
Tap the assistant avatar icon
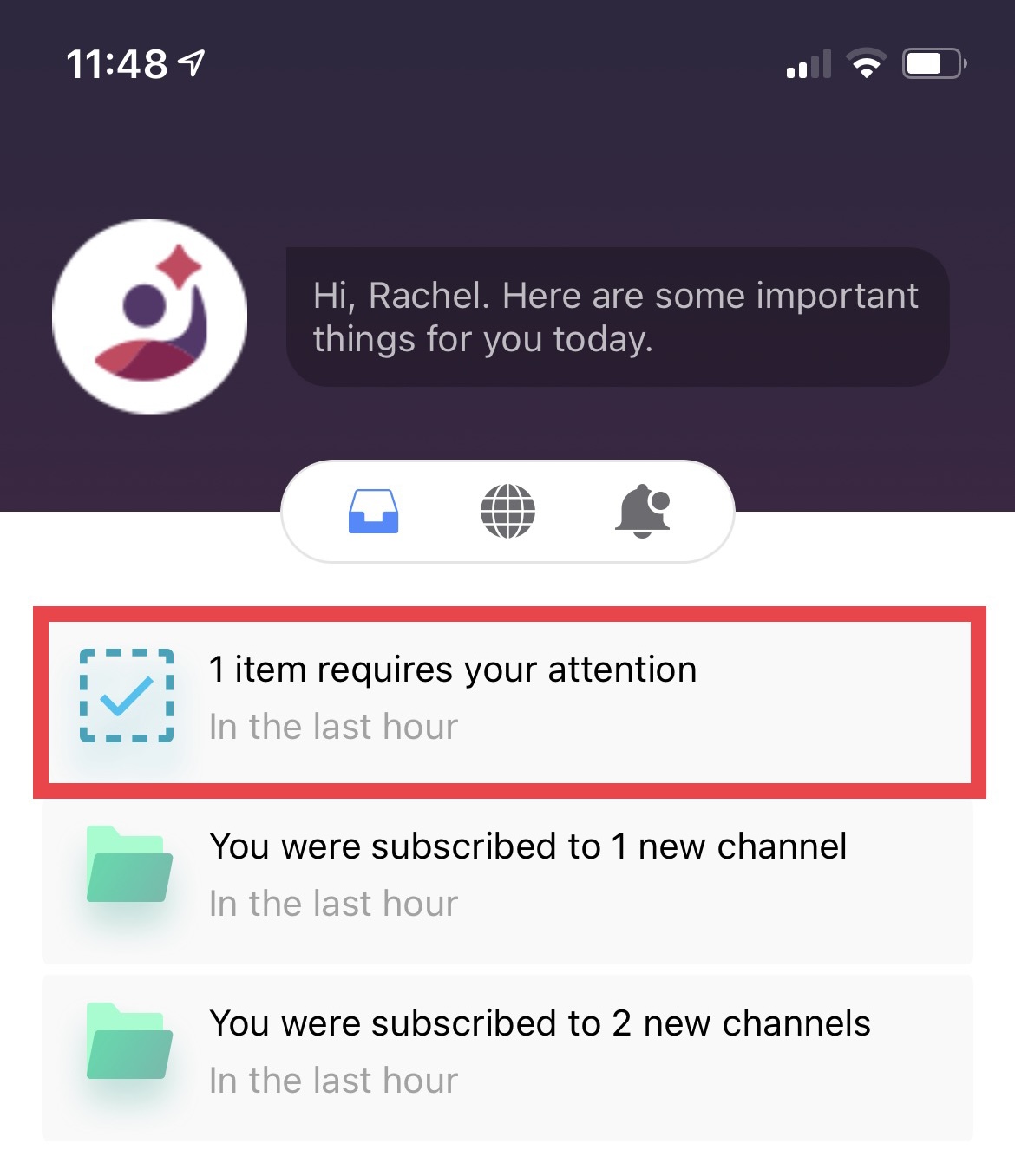coord(149,317)
